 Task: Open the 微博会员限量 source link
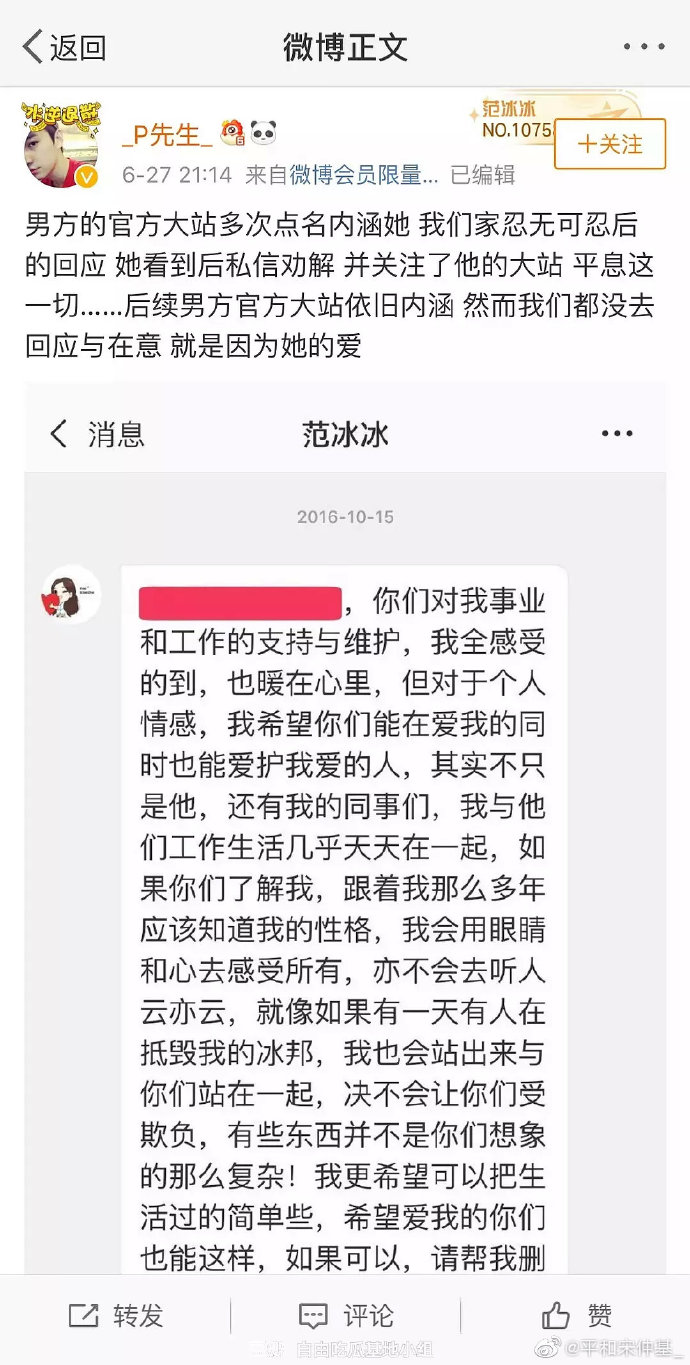point(364,175)
